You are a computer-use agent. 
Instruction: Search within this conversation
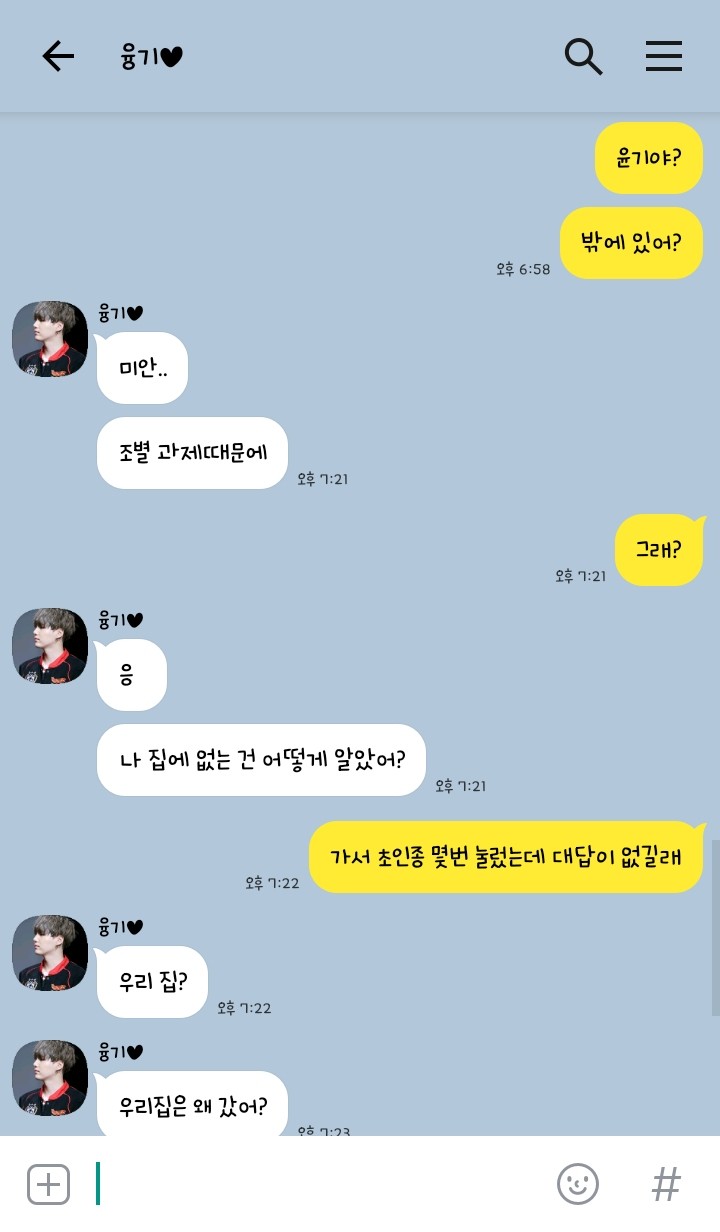point(583,57)
